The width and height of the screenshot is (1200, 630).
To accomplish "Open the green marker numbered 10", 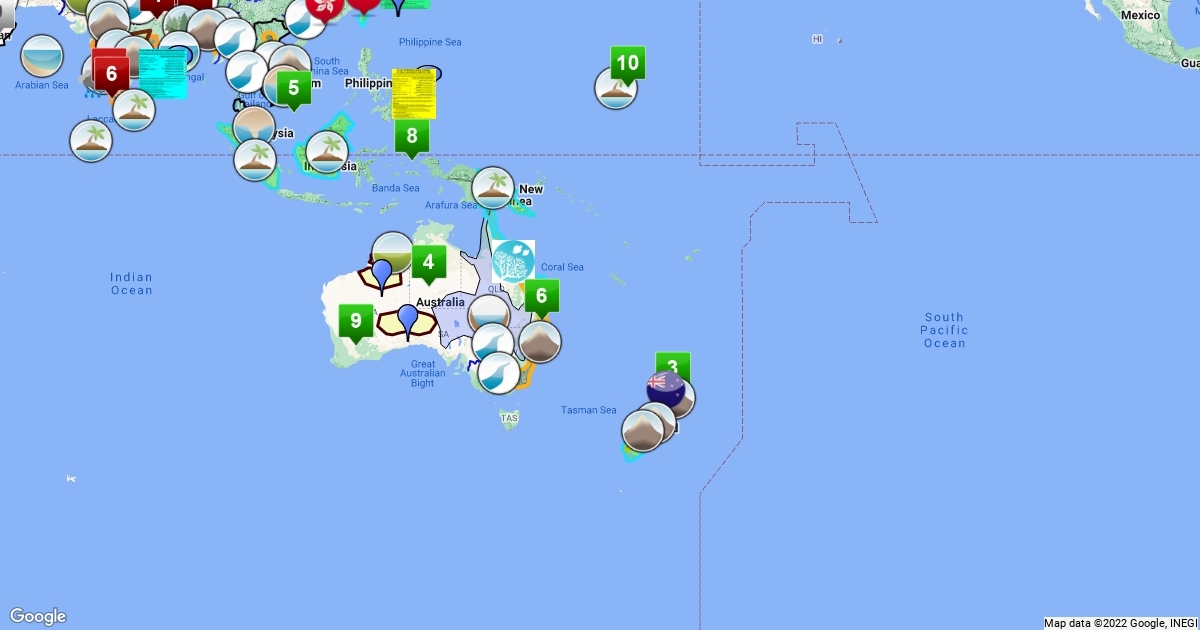I will [x=627, y=64].
